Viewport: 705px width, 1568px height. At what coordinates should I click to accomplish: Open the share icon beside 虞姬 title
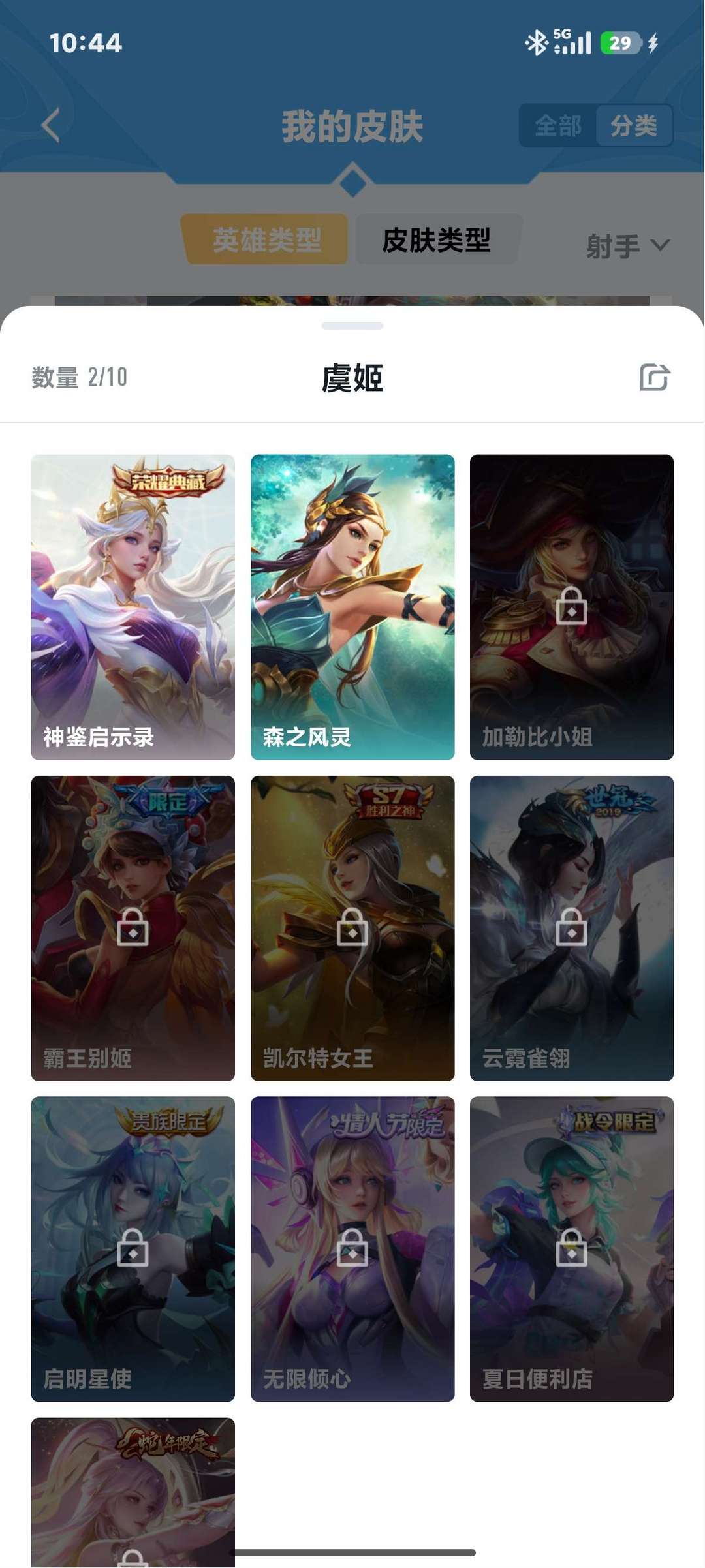point(654,378)
